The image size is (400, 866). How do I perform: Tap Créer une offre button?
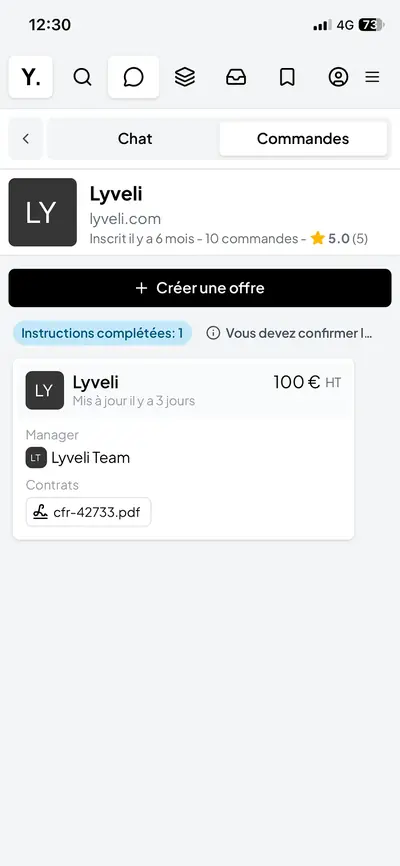200,288
